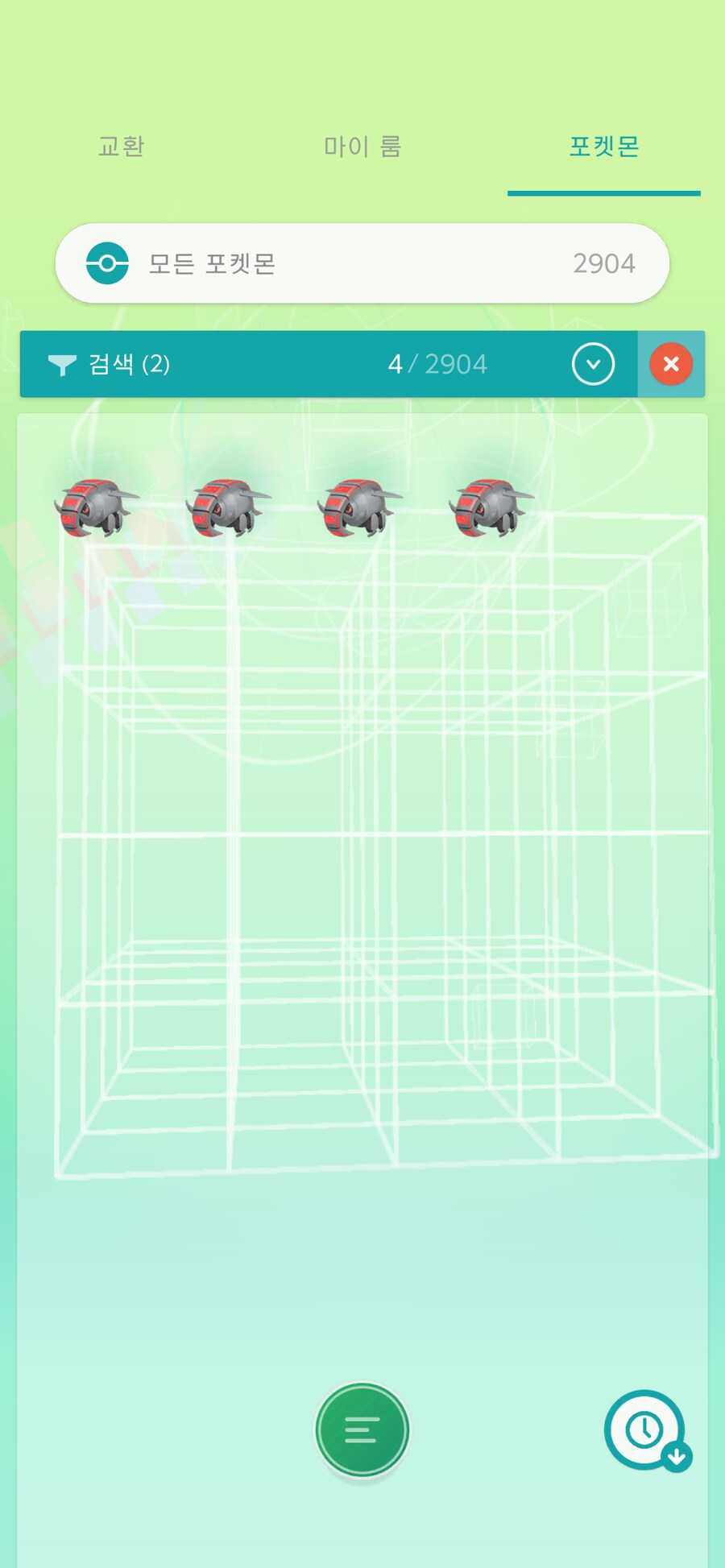Select the 포켓몬 tab
This screenshot has height=1568, width=725.
tap(603, 147)
